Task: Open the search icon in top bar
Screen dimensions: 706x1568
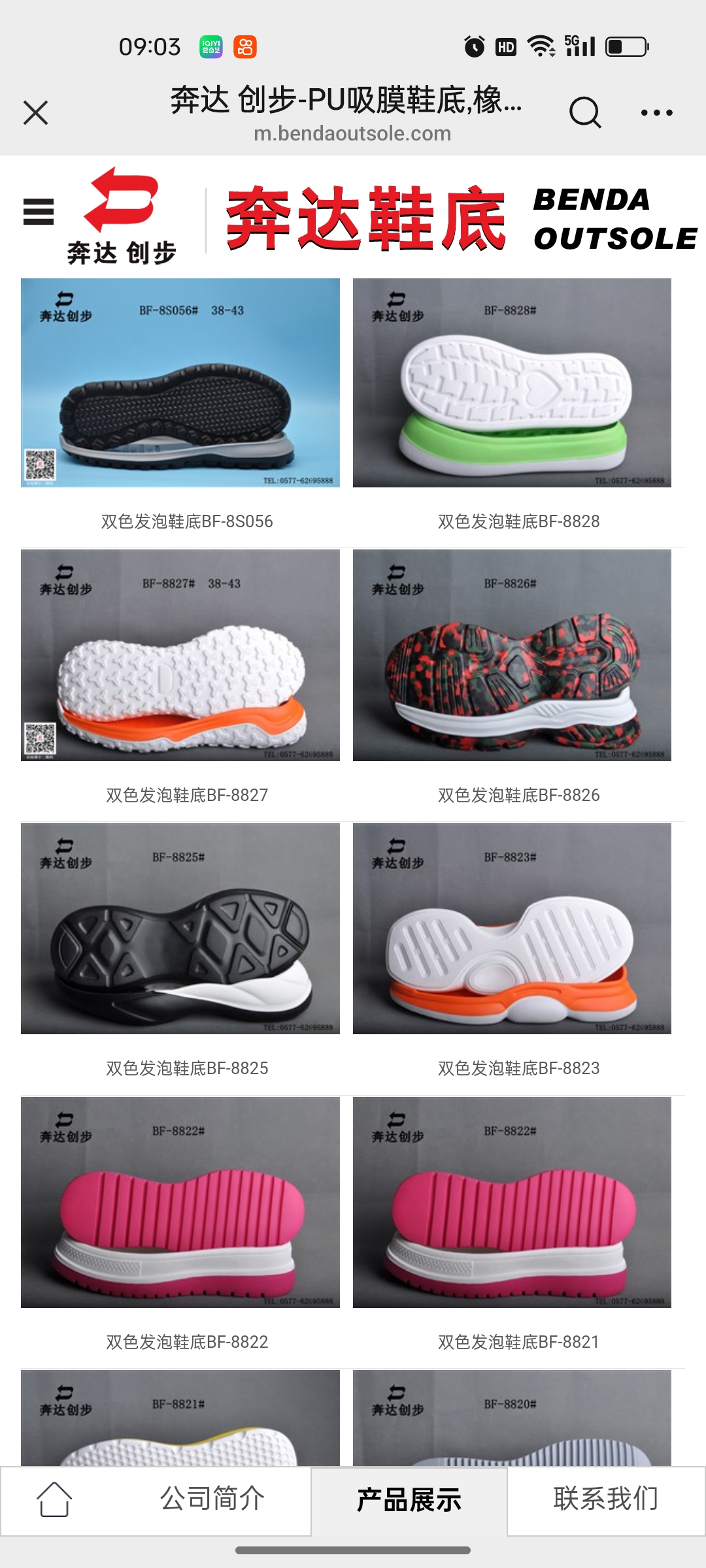Action: [x=584, y=112]
